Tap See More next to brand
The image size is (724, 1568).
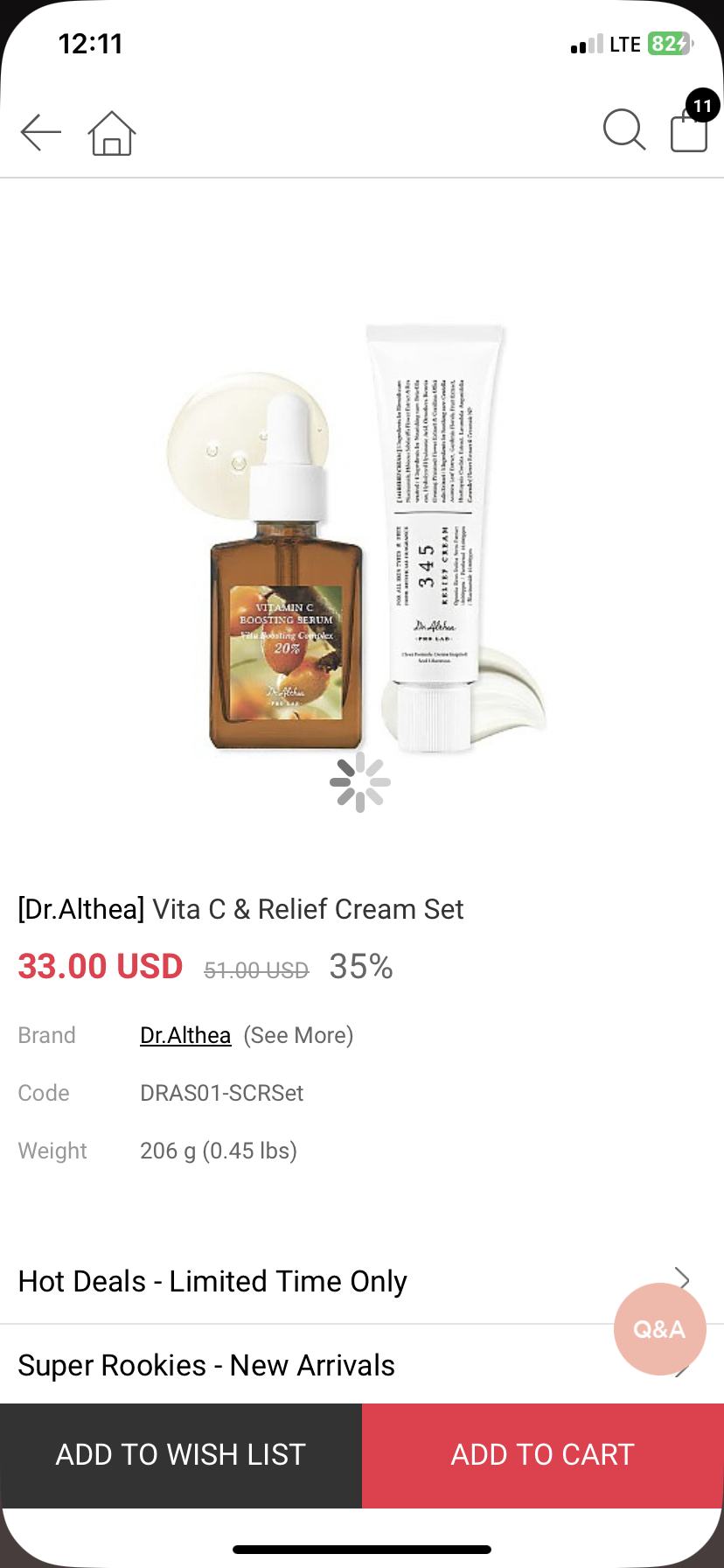click(x=298, y=1035)
